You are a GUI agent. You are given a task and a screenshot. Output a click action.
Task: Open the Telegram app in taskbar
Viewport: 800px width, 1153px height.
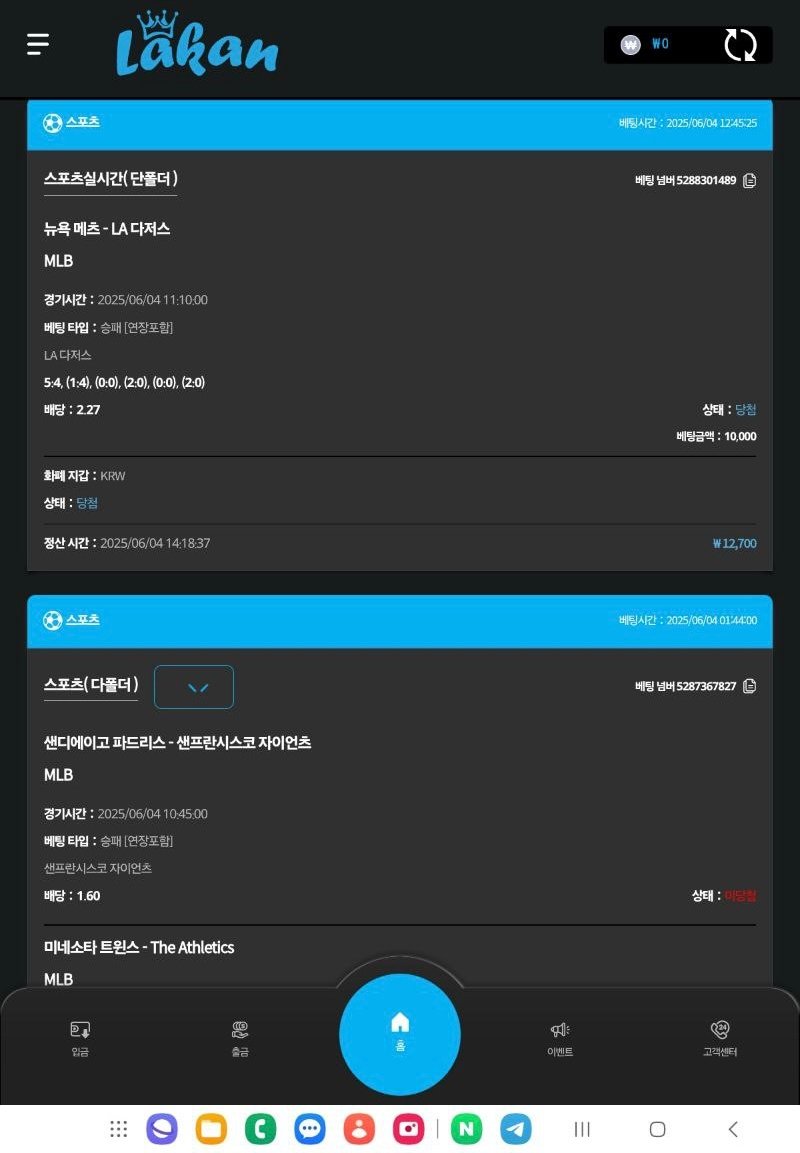(516, 1129)
